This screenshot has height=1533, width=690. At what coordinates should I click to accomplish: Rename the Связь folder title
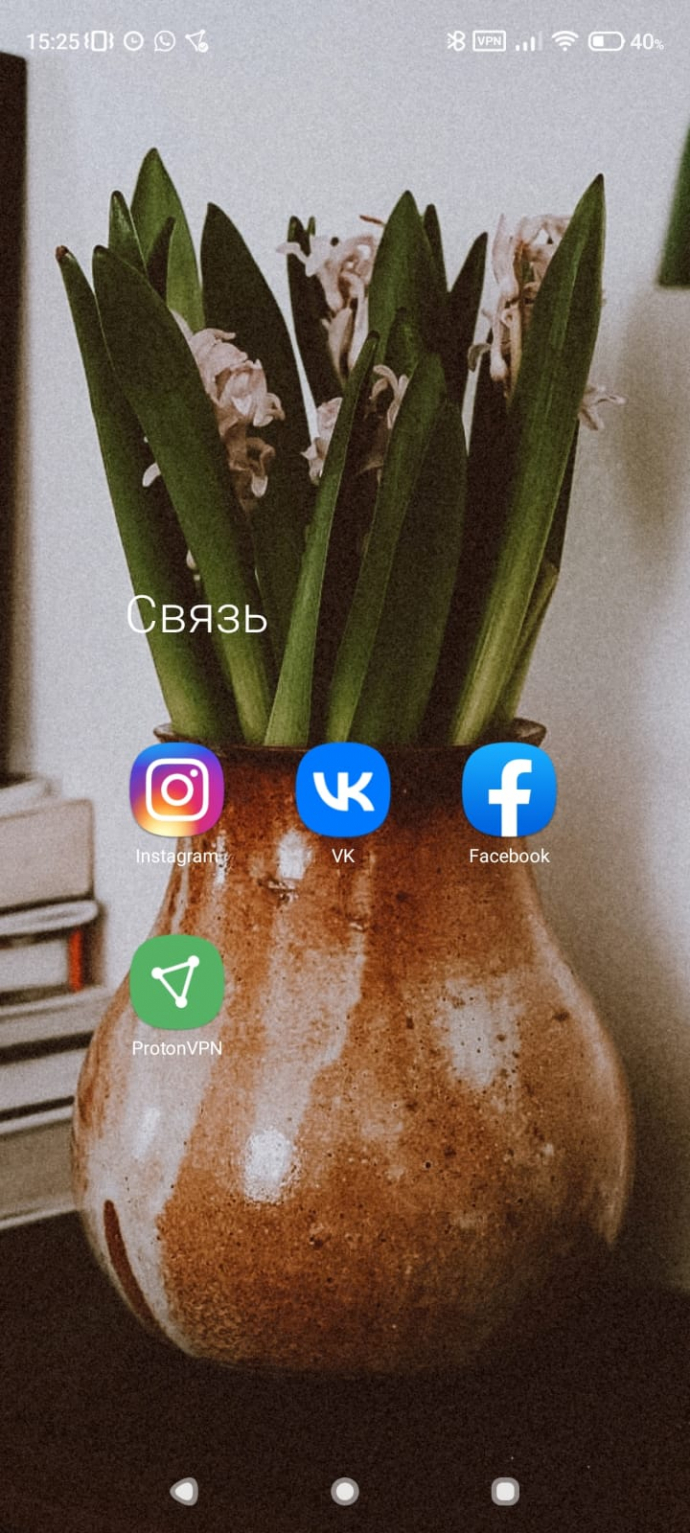197,616
